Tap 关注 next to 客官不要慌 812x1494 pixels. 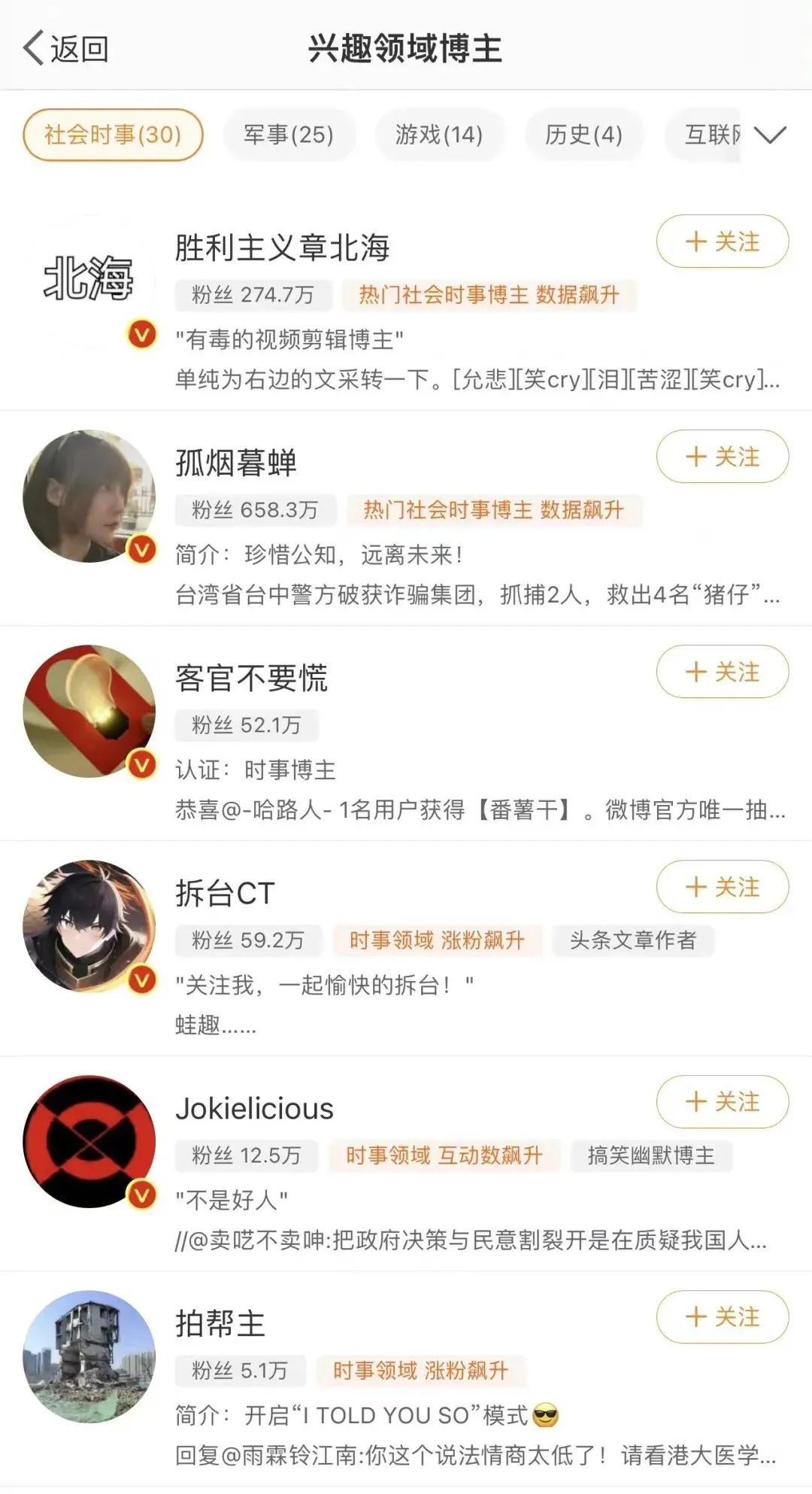point(722,672)
